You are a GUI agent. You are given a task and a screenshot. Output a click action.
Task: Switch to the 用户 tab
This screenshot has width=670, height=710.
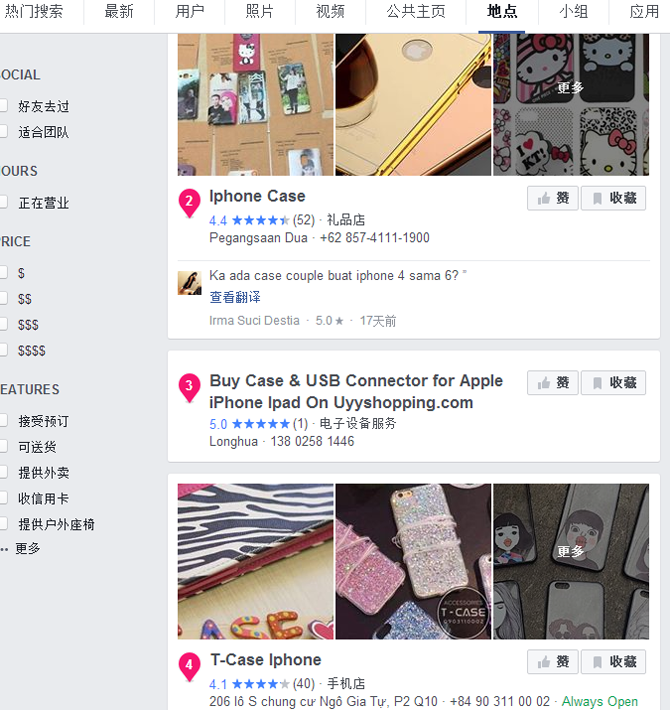190,12
